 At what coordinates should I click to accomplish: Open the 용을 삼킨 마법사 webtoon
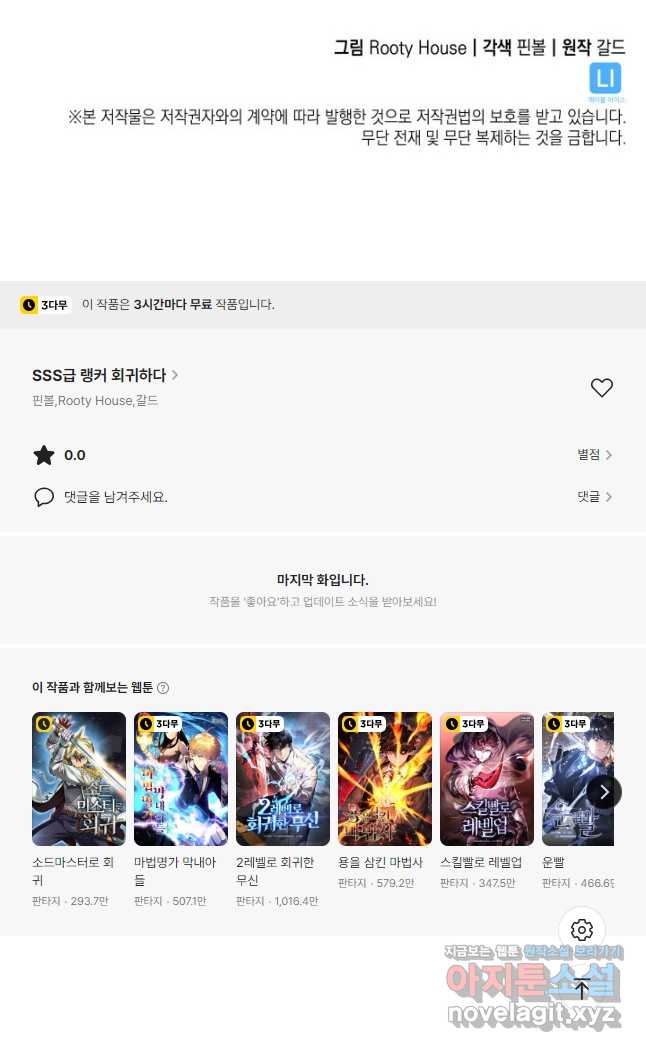coord(385,779)
